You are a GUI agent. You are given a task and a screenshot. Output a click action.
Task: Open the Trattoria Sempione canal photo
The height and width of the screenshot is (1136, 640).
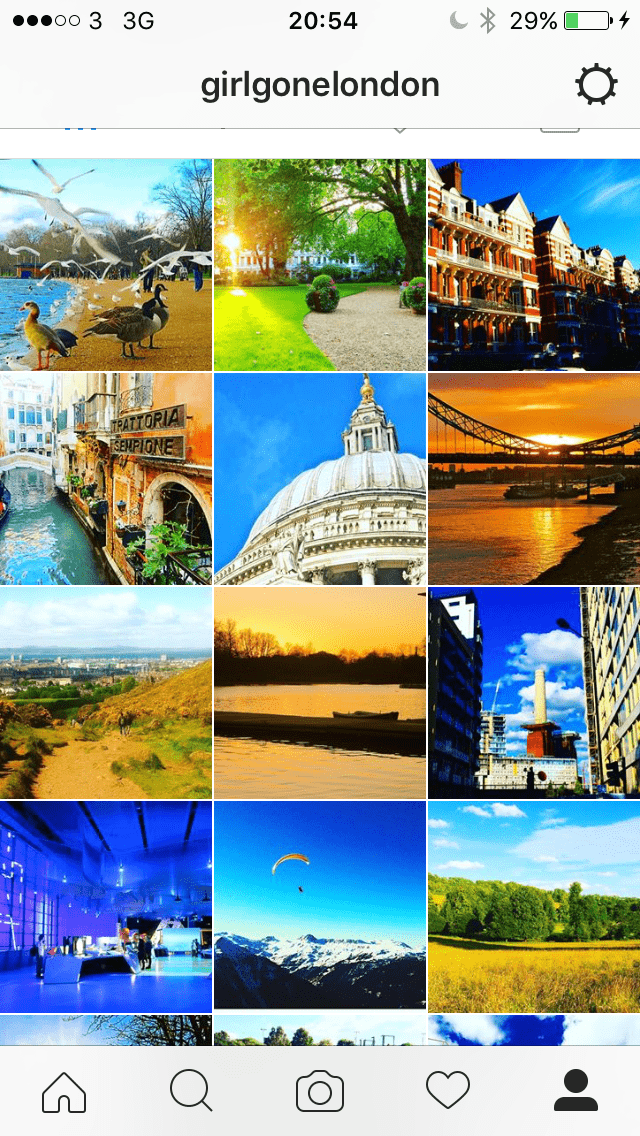pyautogui.click(x=106, y=479)
